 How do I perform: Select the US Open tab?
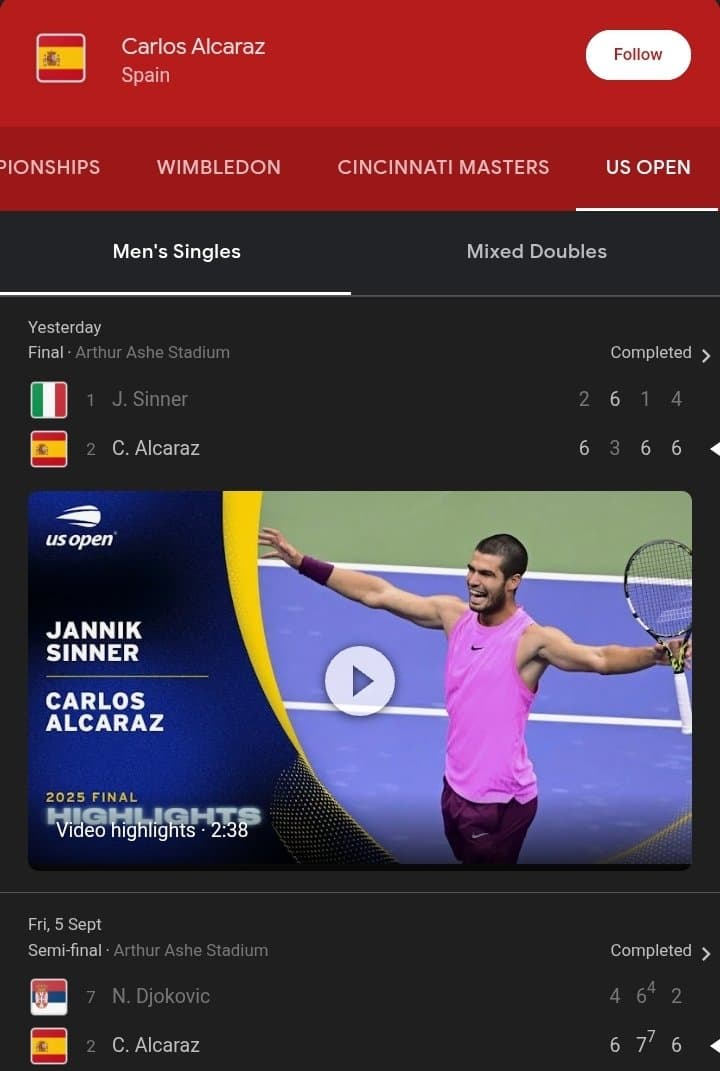tap(647, 168)
